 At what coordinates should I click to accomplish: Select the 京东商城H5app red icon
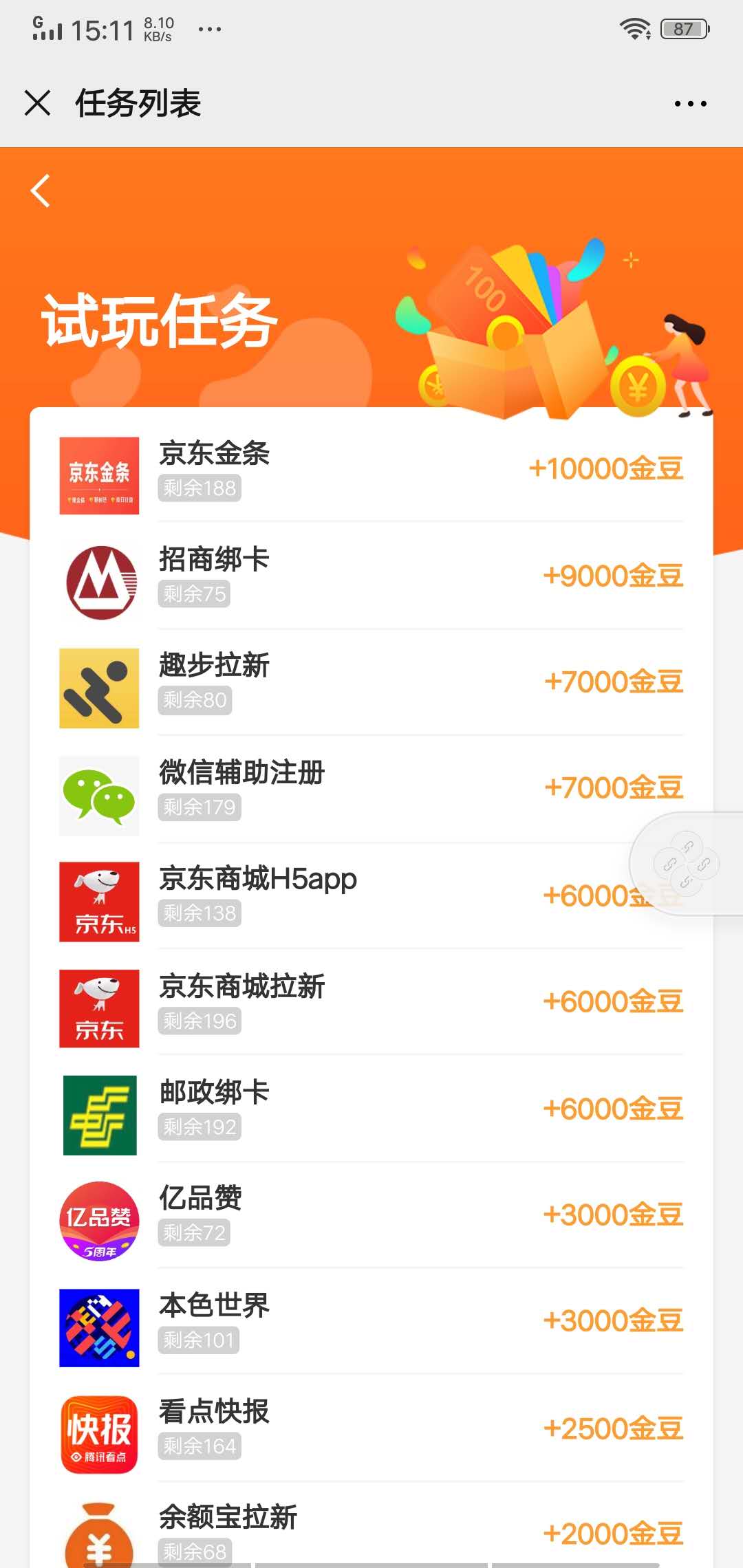pos(99,901)
